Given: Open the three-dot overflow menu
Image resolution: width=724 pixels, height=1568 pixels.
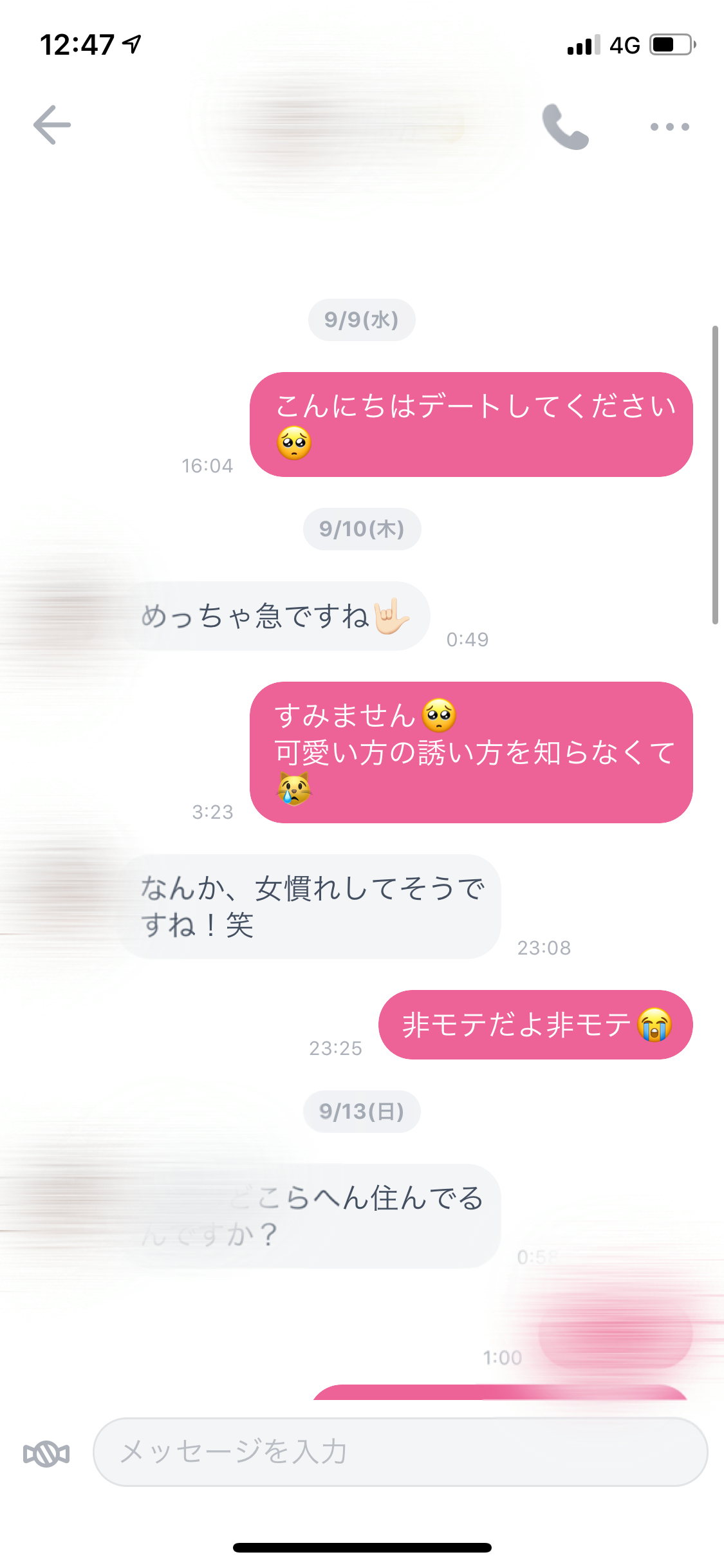Looking at the screenshot, I should pos(669,127).
